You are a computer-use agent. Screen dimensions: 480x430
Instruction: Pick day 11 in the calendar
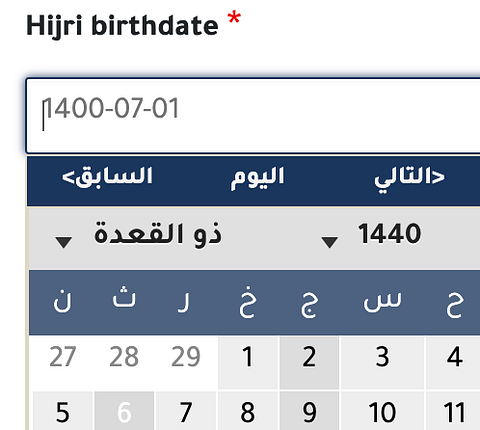pyautogui.click(x=453, y=411)
